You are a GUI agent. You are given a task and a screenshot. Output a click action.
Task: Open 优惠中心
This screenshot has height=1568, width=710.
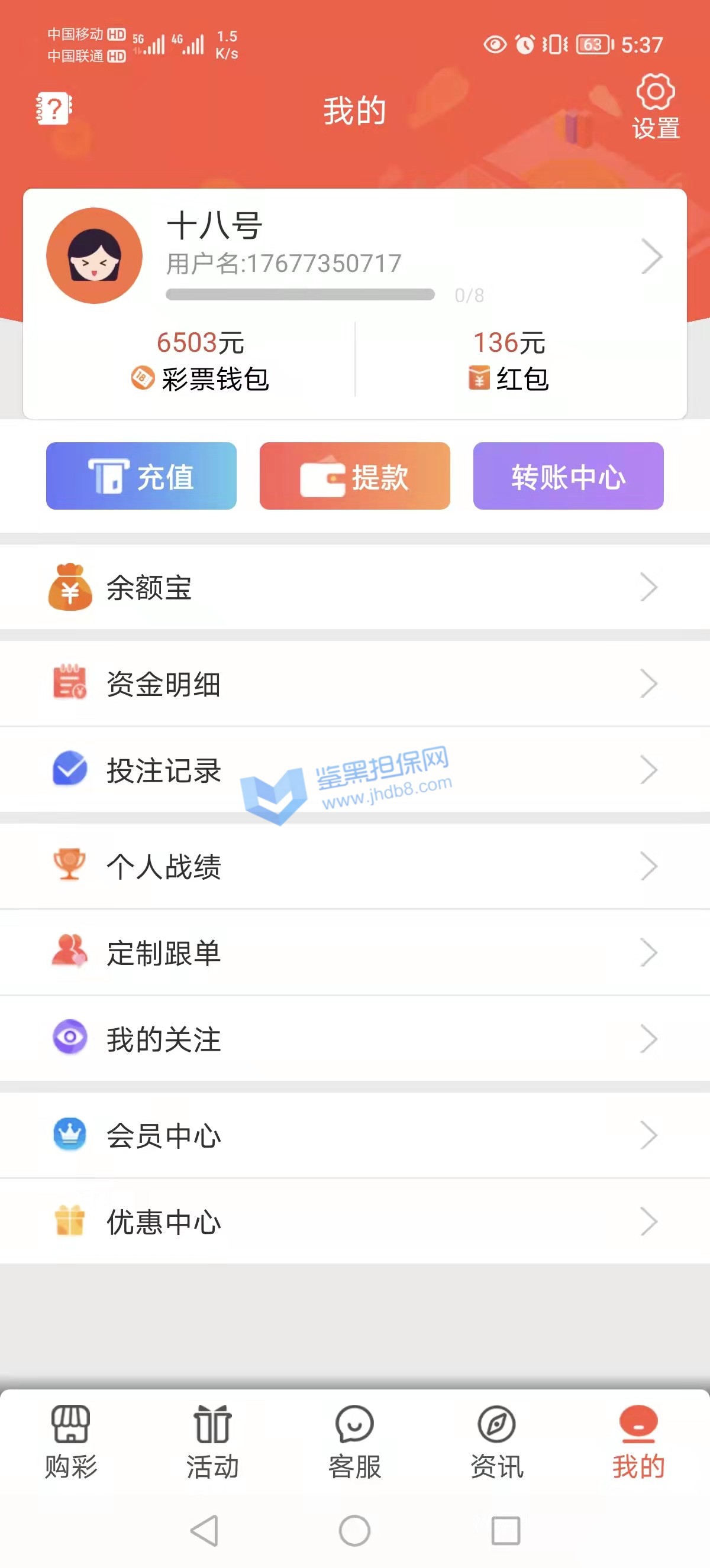[x=354, y=1222]
